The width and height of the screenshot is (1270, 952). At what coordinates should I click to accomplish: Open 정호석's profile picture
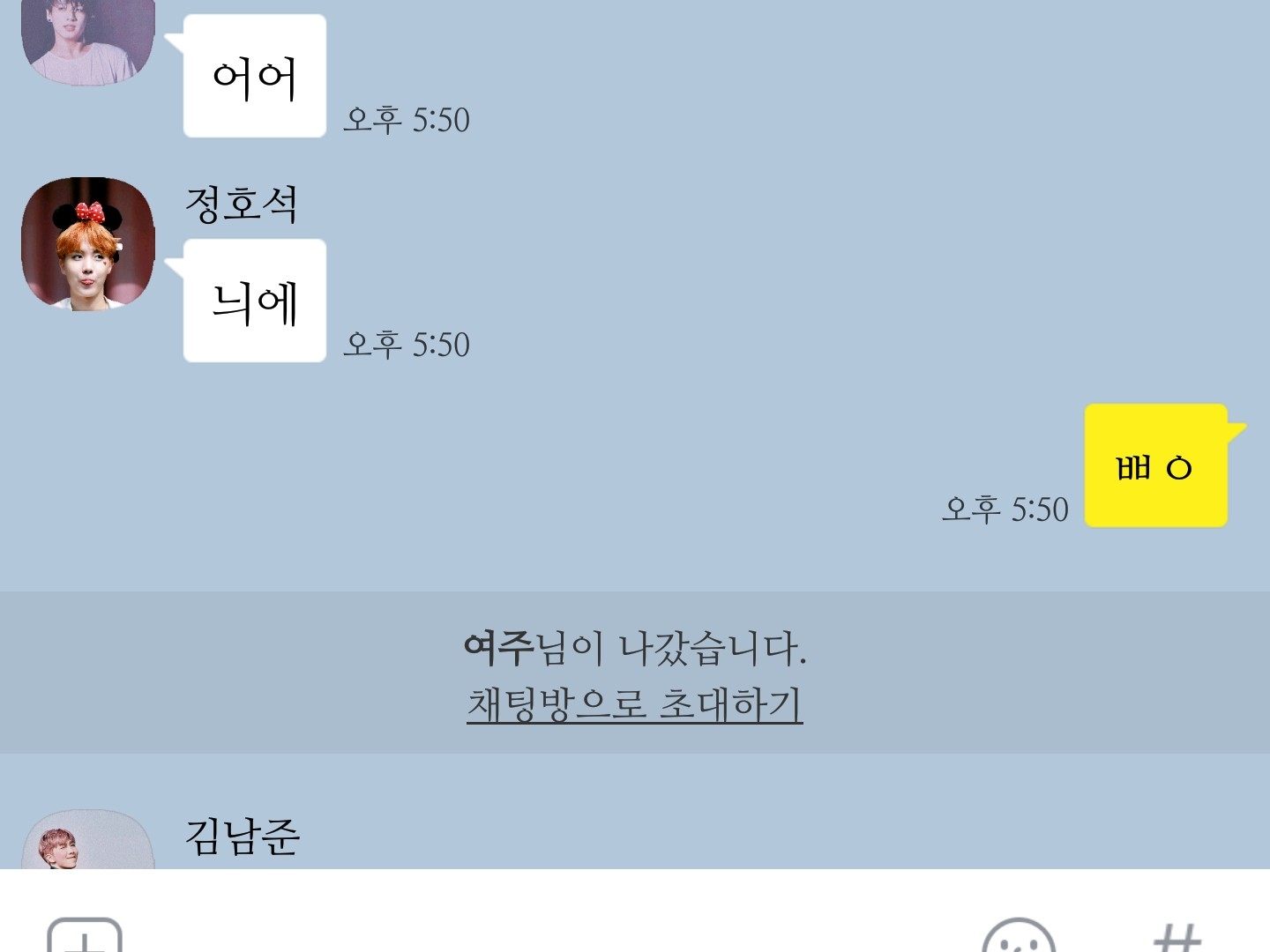87,244
